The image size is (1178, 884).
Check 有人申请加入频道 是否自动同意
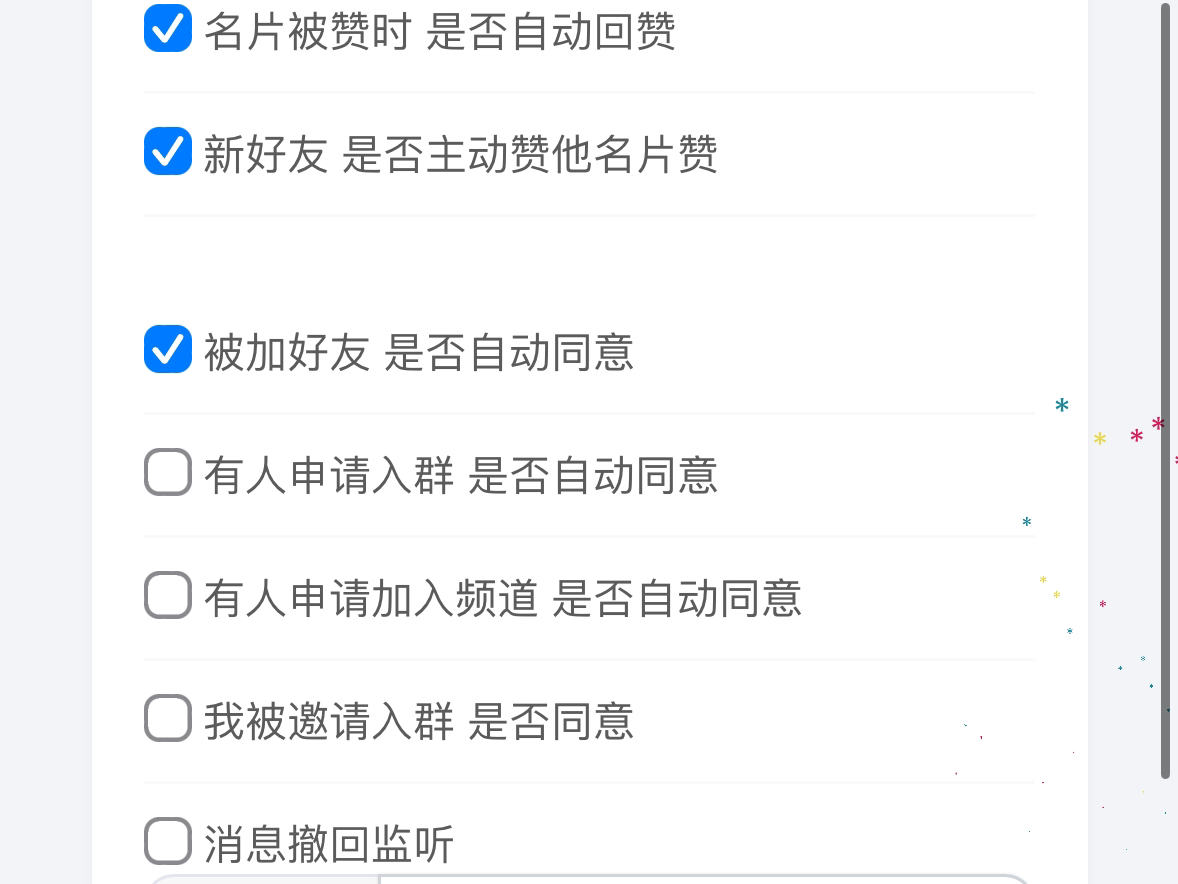pos(168,595)
